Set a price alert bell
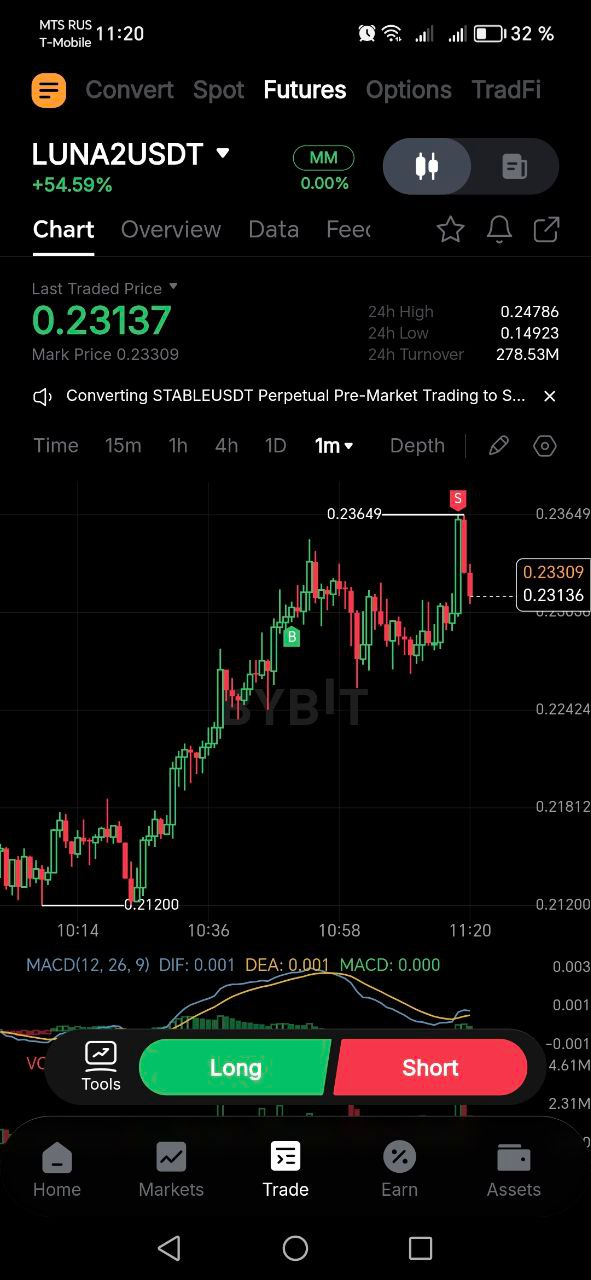The height and width of the screenshot is (1280, 591). pos(499,230)
